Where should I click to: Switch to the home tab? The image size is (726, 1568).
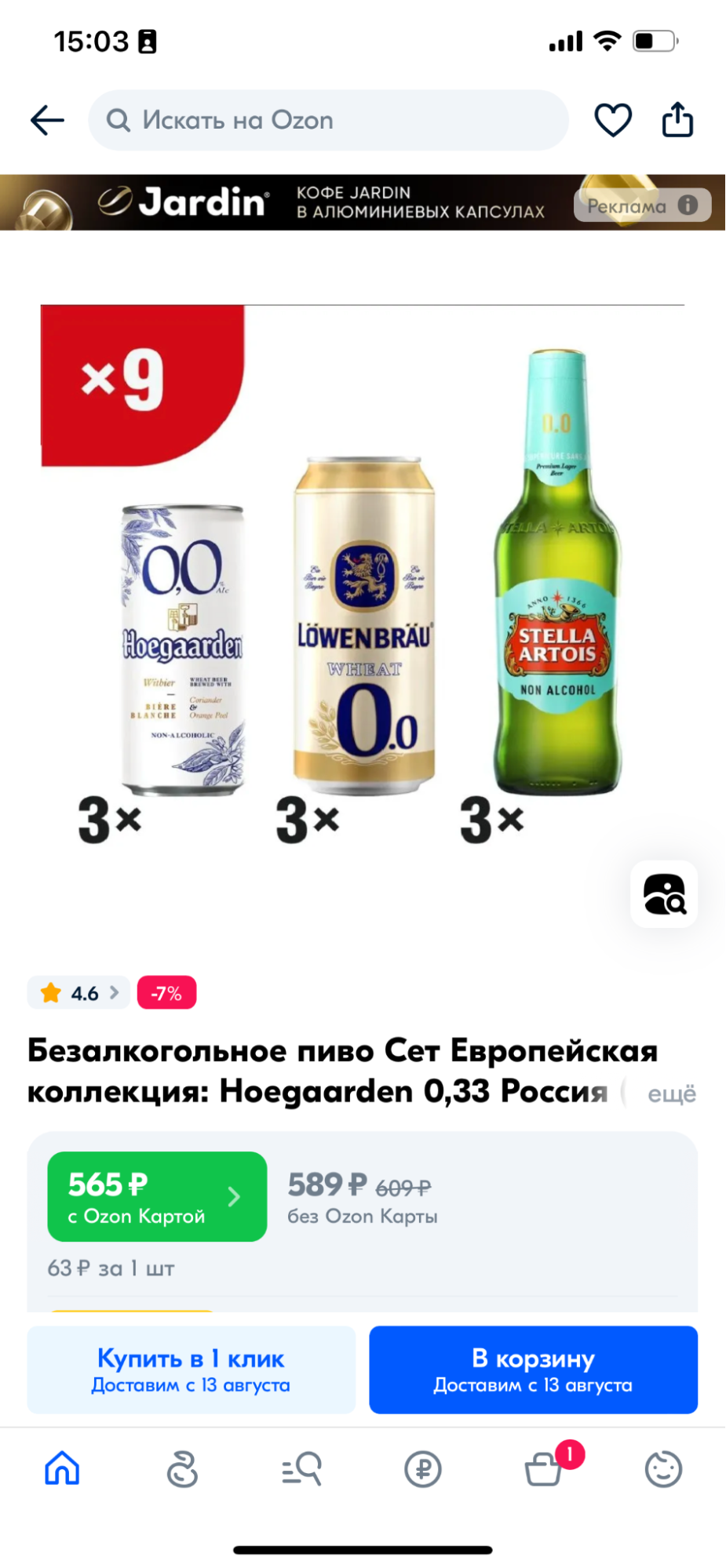(62, 1468)
